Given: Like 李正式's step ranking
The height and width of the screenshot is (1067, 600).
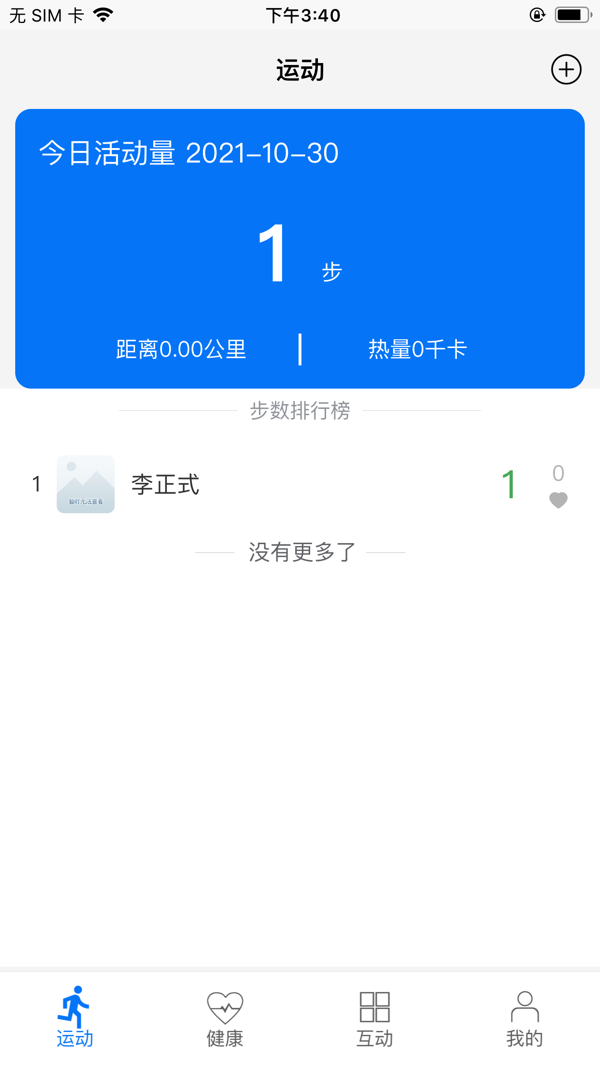Looking at the screenshot, I should tap(558, 499).
